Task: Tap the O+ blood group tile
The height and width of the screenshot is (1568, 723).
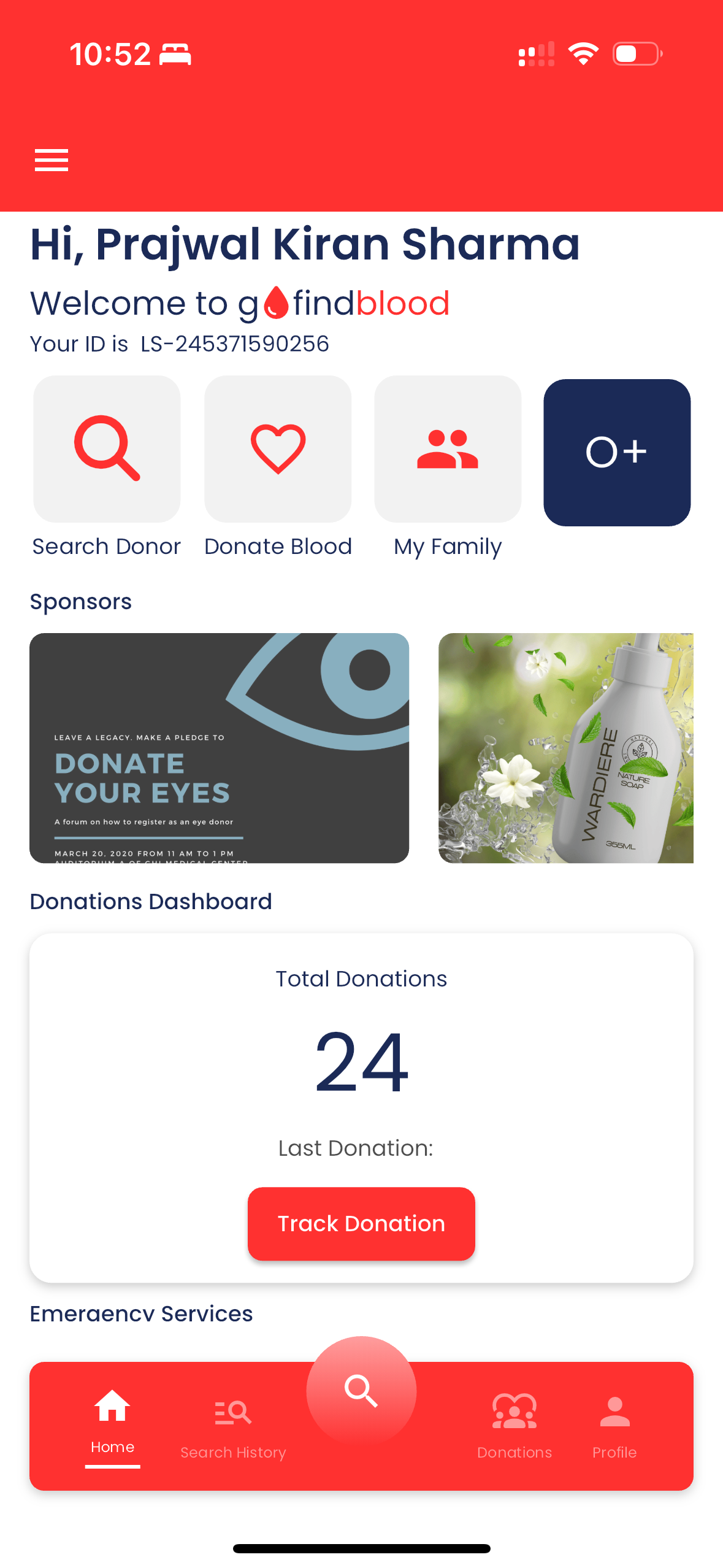Action: tap(617, 452)
